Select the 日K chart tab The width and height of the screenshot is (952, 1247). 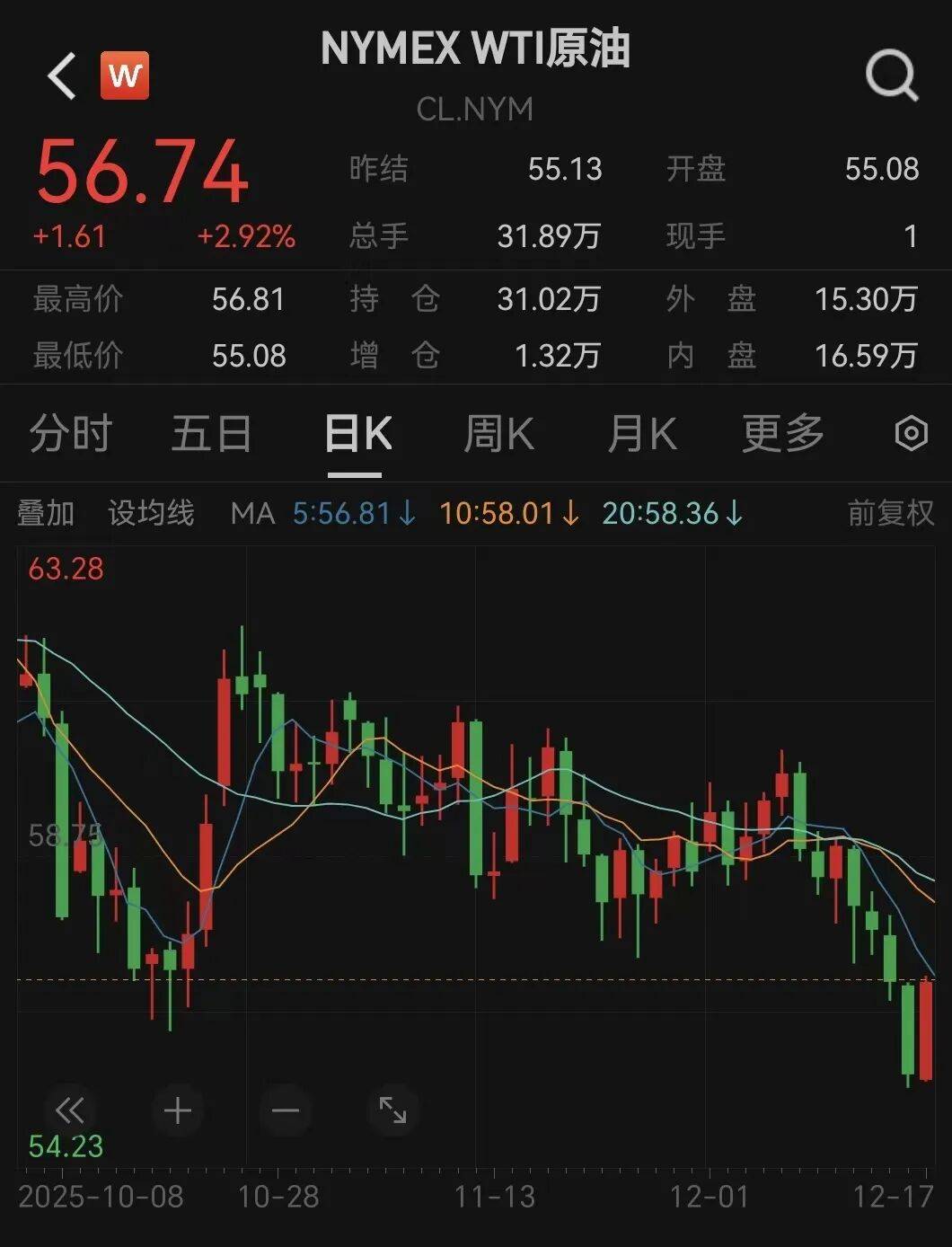click(x=357, y=435)
